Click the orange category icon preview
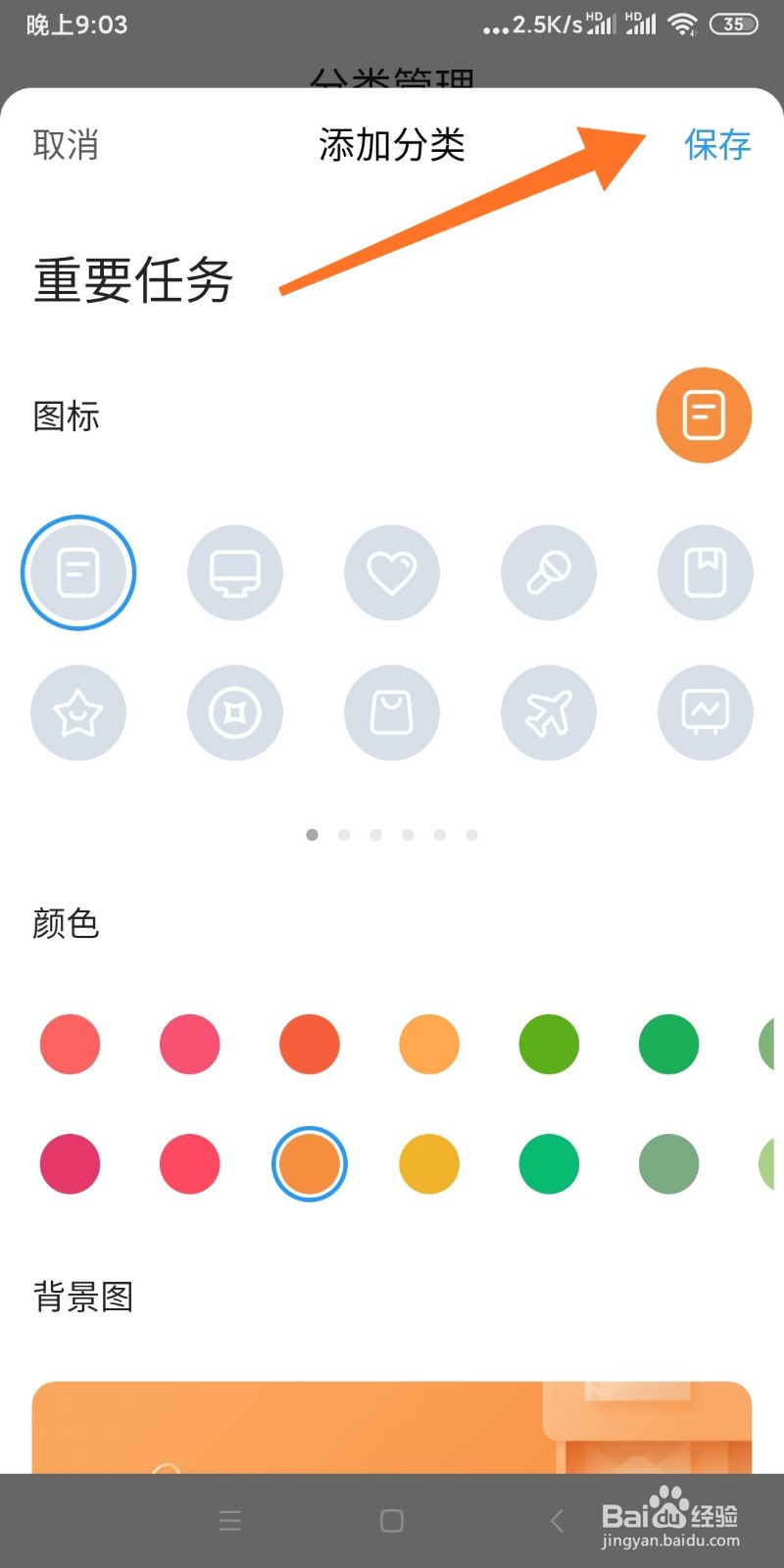The height and width of the screenshot is (1568, 784). coord(704,415)
